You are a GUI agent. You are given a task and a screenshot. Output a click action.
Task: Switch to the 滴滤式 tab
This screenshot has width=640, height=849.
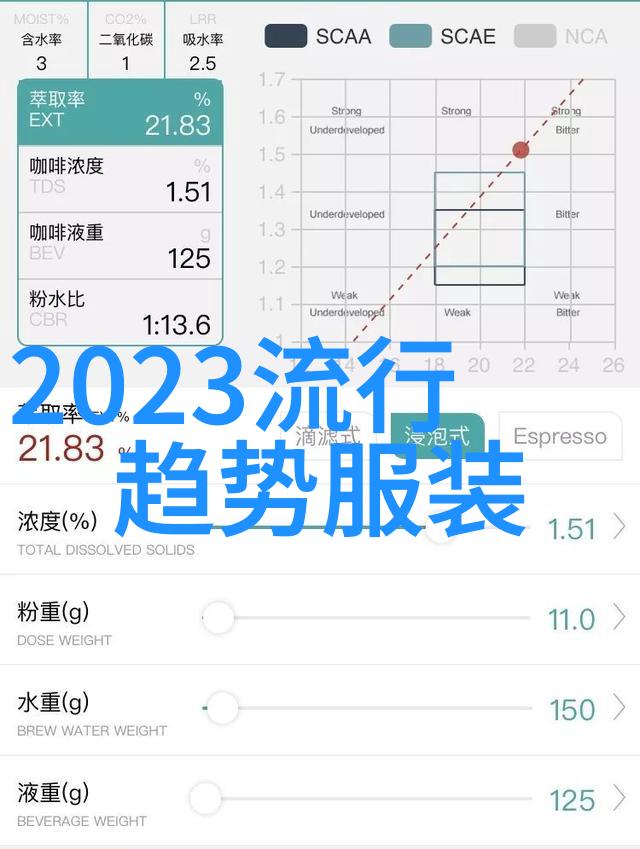pyautogui.click(x=328, y=436)
